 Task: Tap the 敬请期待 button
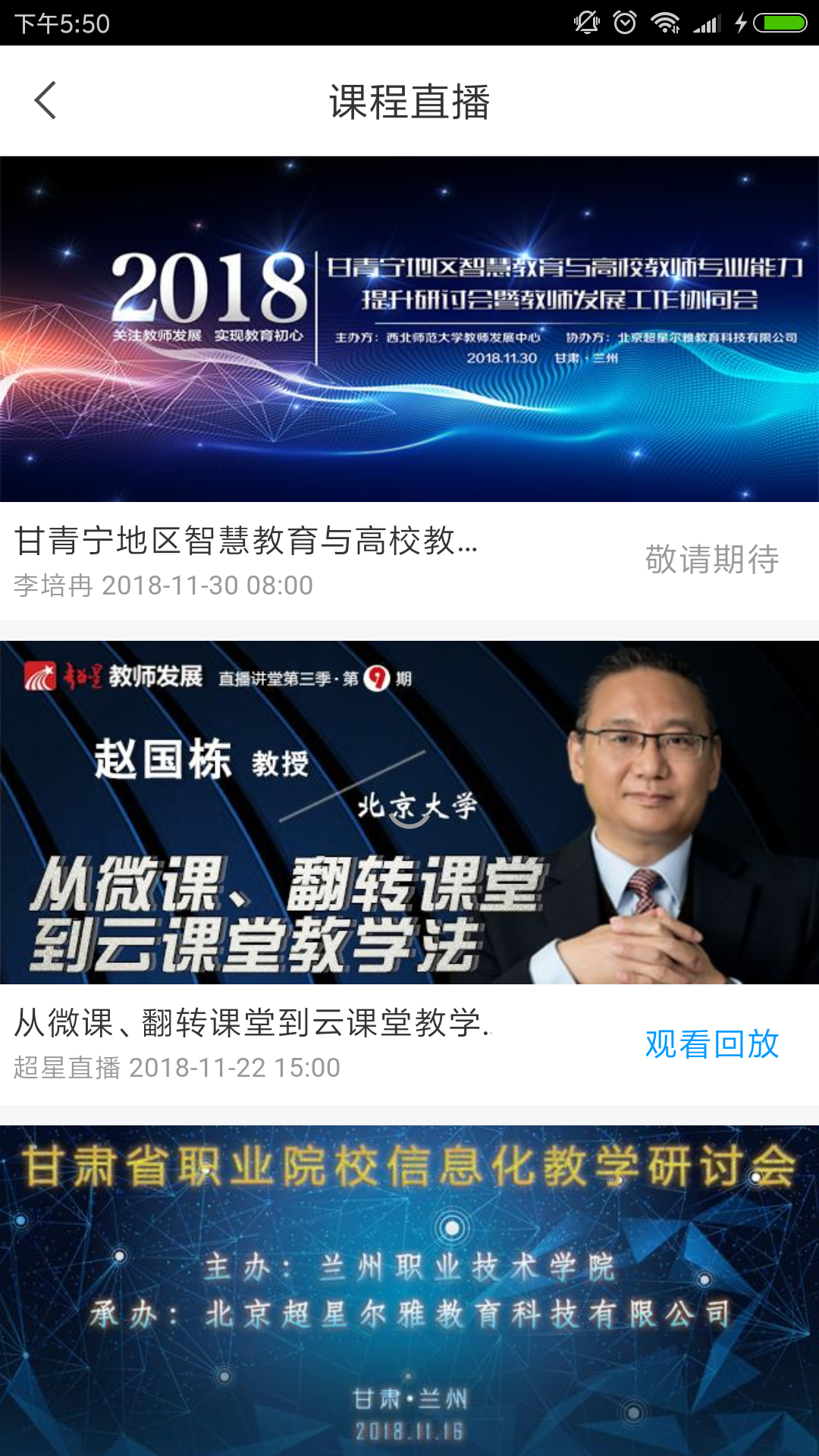tap(712, 560)
